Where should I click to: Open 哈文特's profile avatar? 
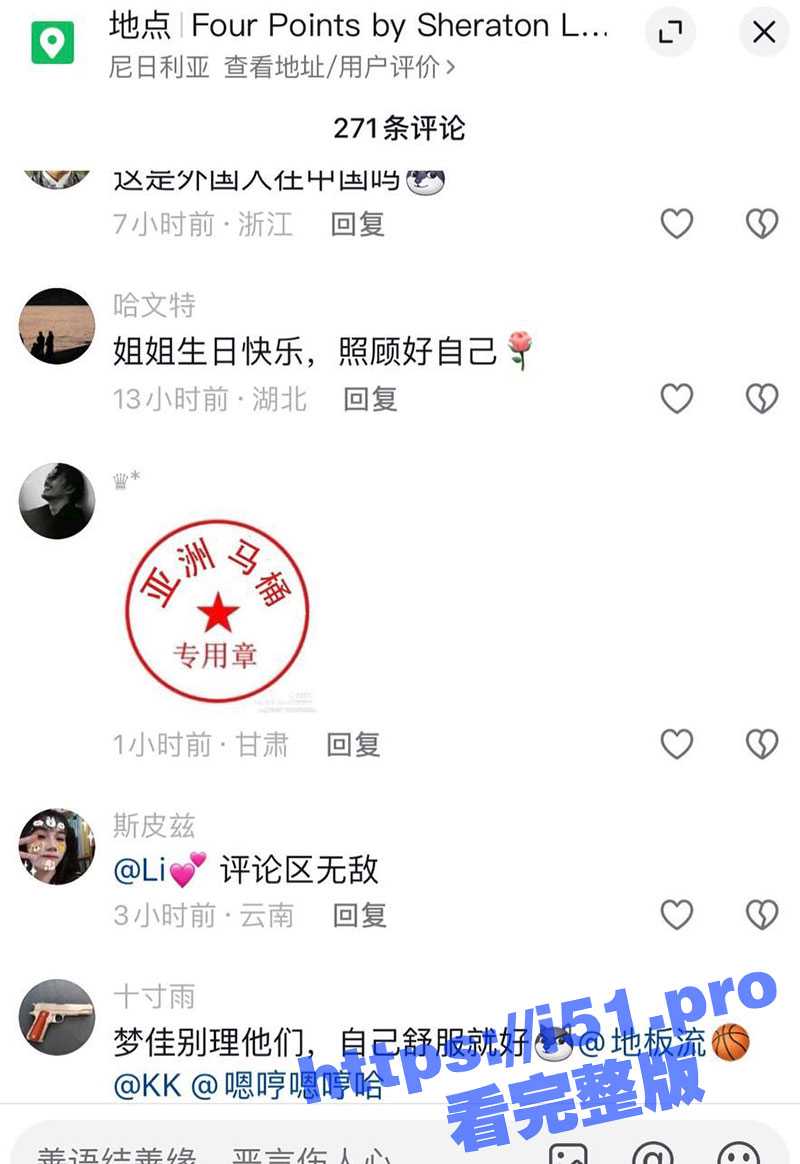(57, 326)
